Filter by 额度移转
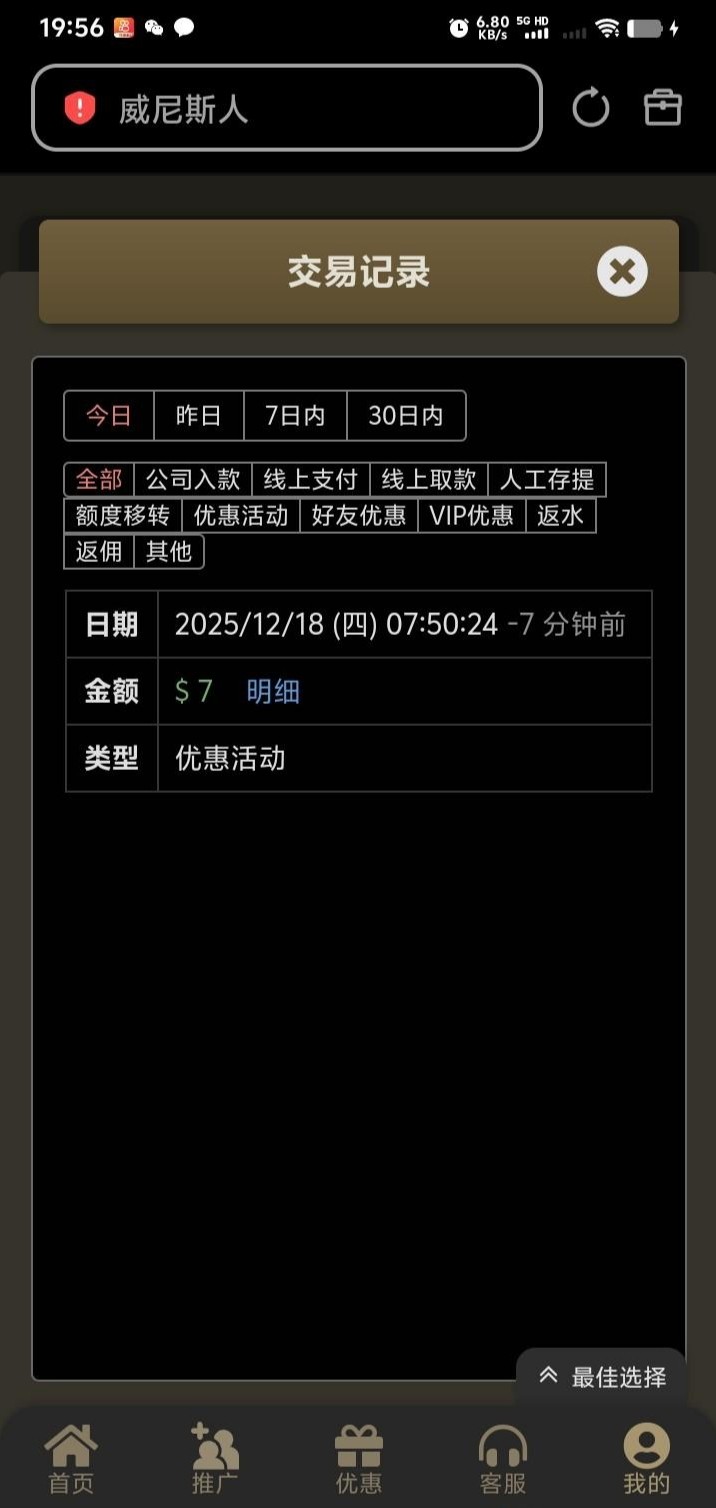Screen dimensions: 716x1508 pos(123,516)
